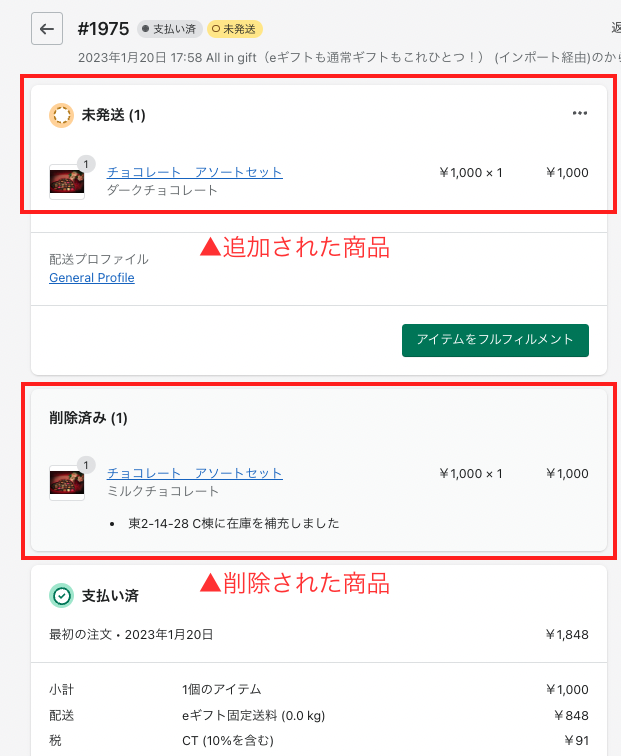The width and height of the screenshot is (621, 756).
Task: Open the チョコレート アソートセット link for ミルクチョコレート
Action: click(x=195, y=473)
